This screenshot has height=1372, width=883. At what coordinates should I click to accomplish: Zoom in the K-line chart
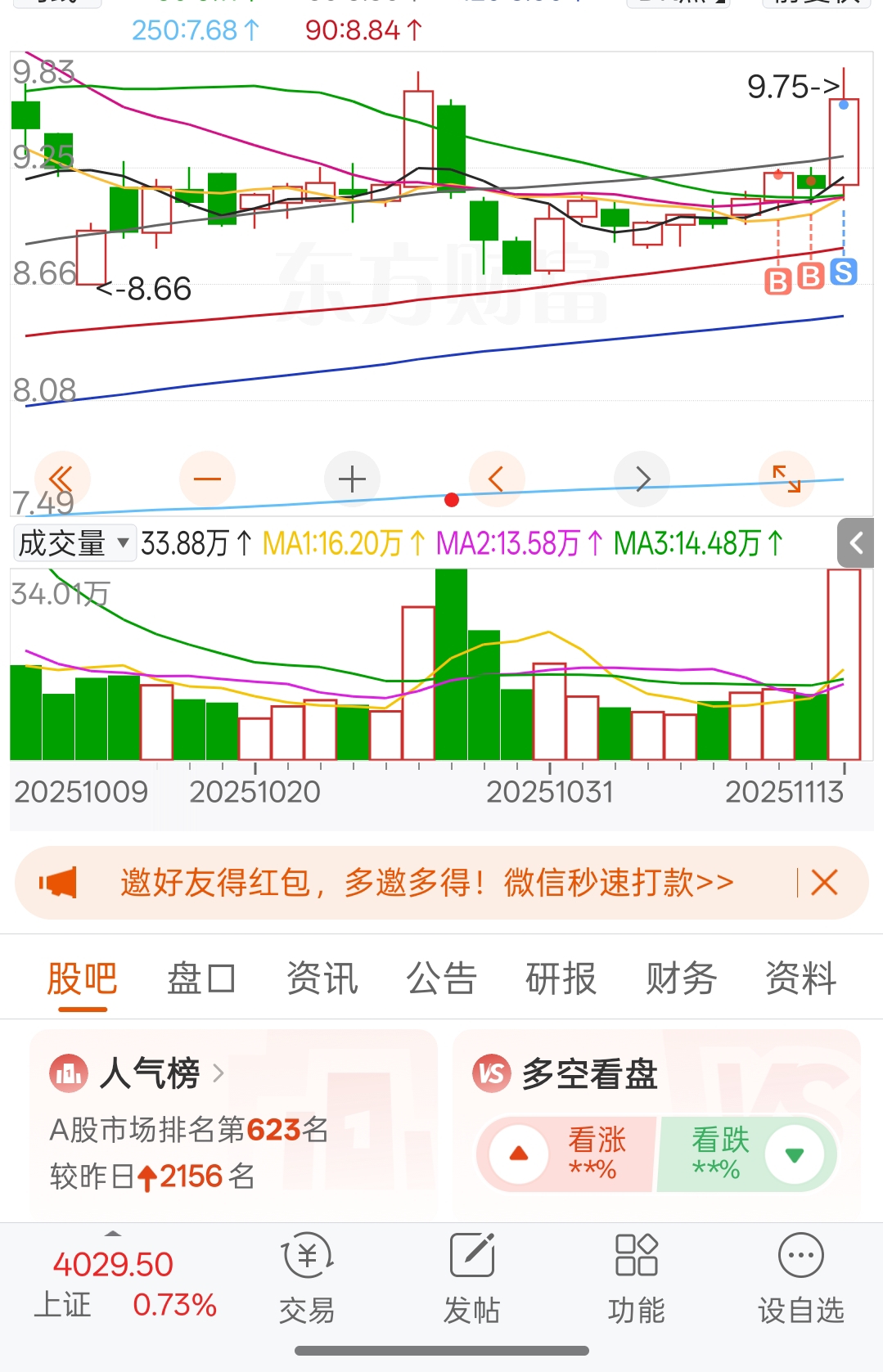(352, 479)
